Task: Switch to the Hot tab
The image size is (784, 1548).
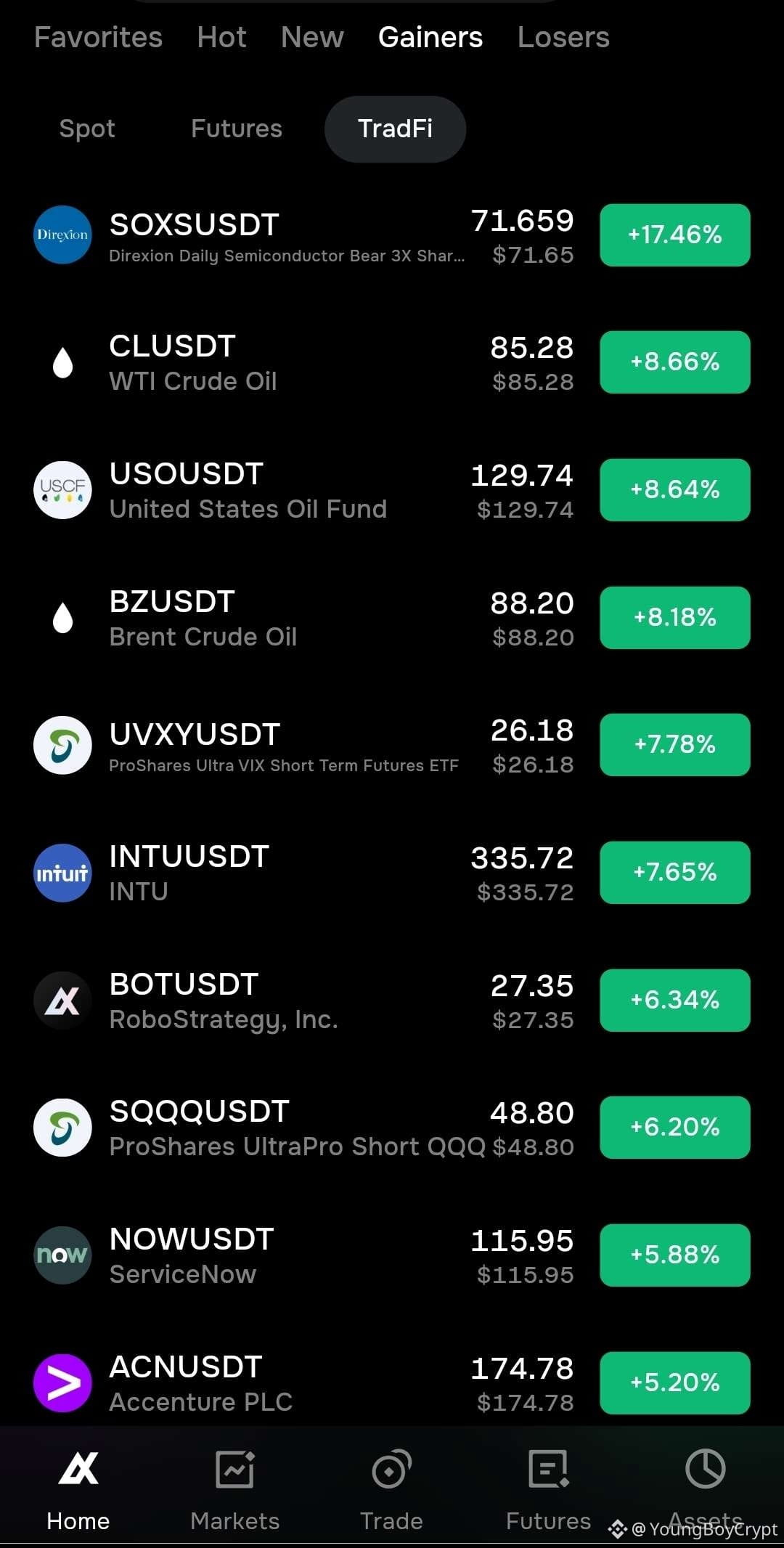Action: [x=221, y=37]
